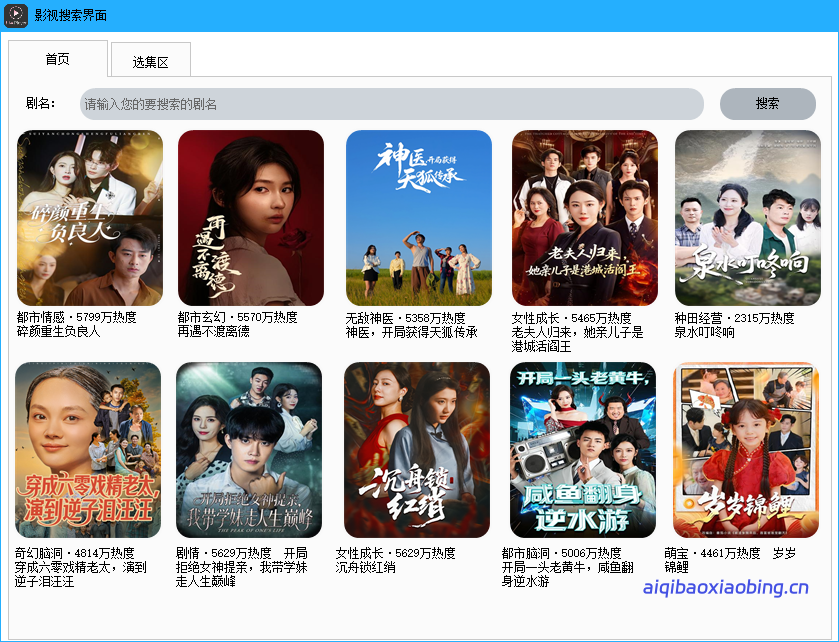Open the drama 岁岁锦鲤
Image resolution: width=839 pixels, height=642 pixels.
click(746, 450)
